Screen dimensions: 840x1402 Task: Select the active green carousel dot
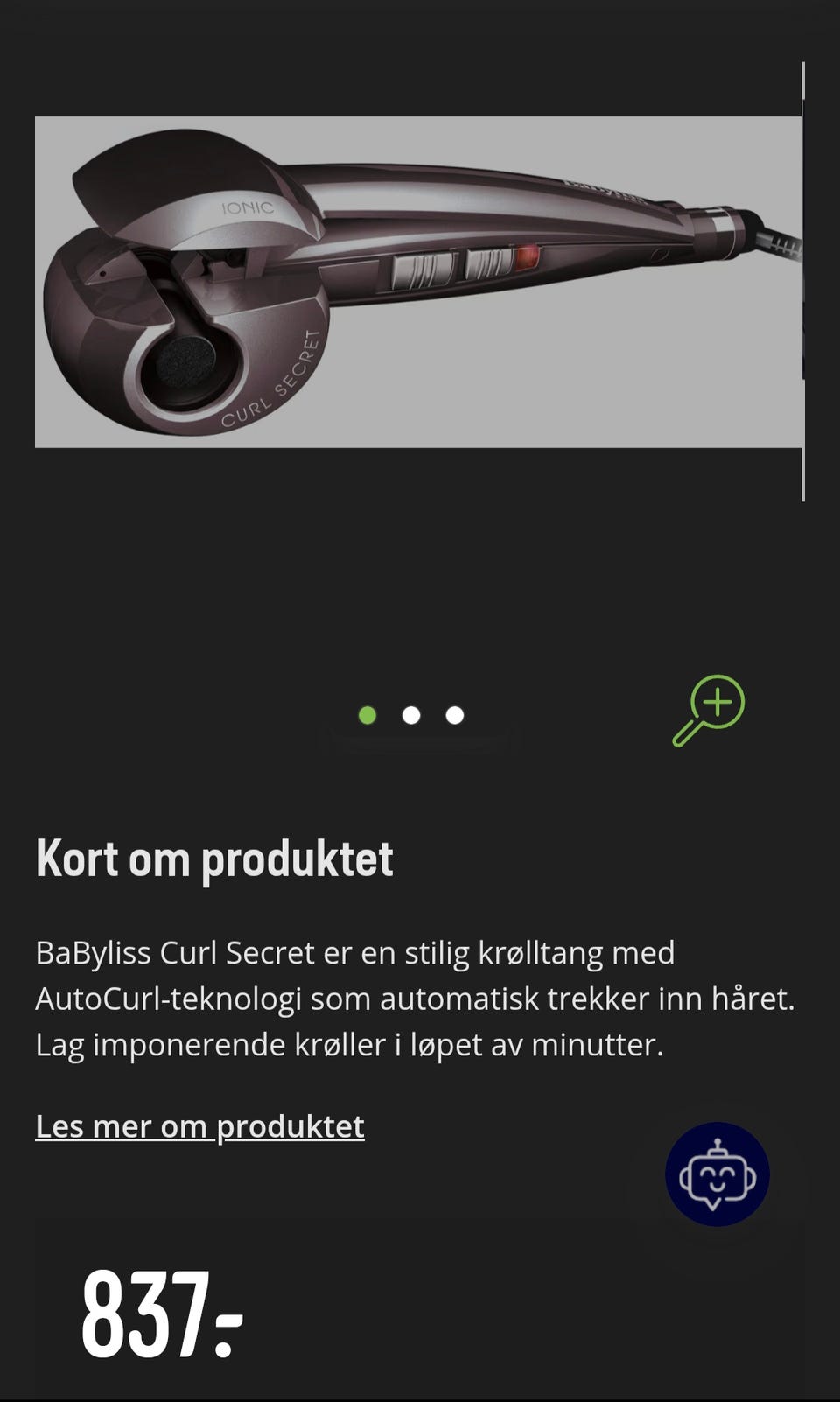point(367,714)
